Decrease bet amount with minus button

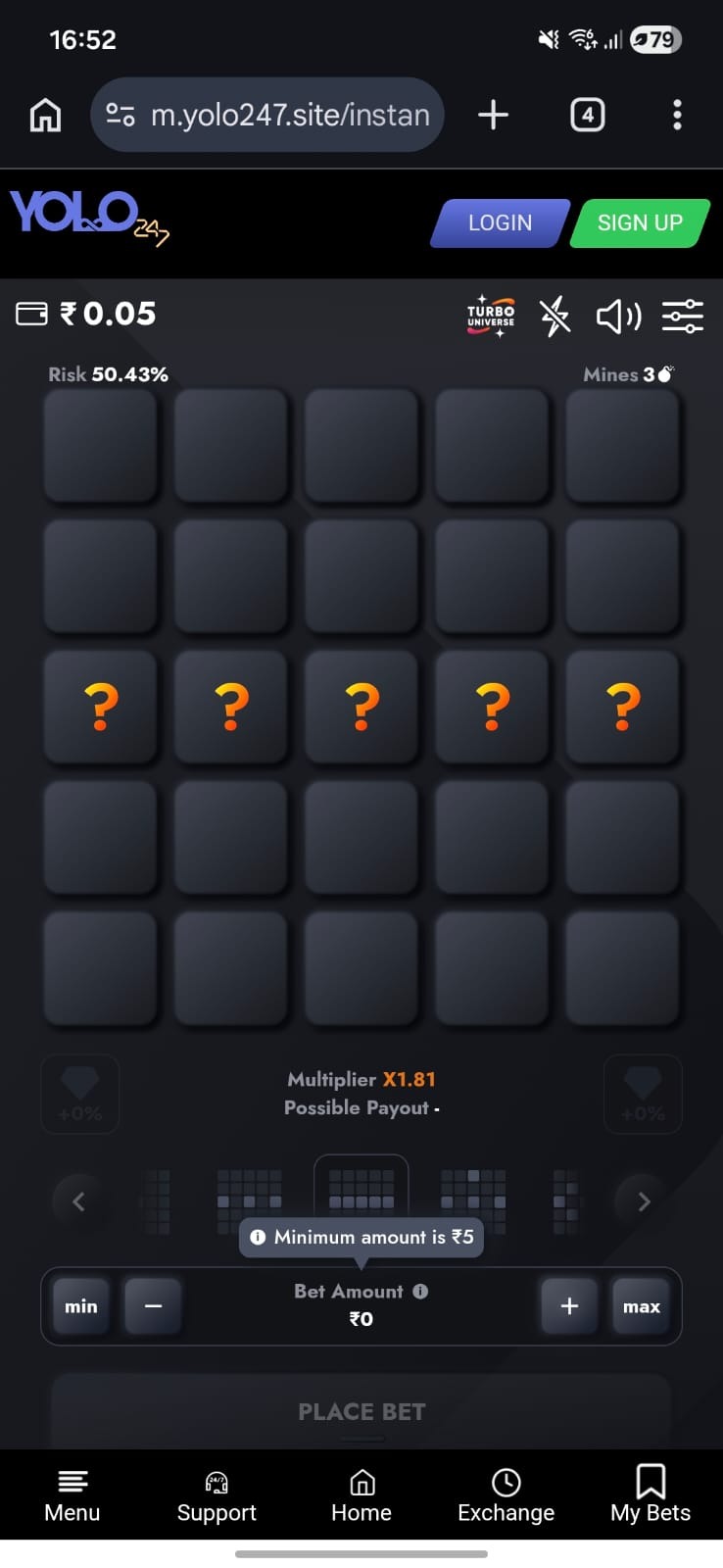point(153,1306)
